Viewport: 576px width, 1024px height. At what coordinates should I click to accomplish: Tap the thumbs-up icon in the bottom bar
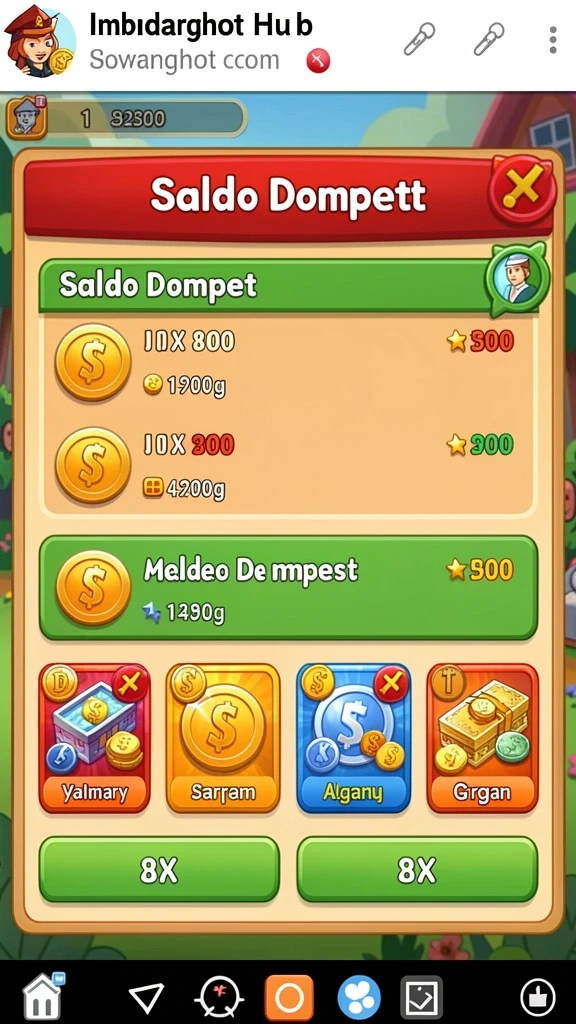tap(538, 998)
